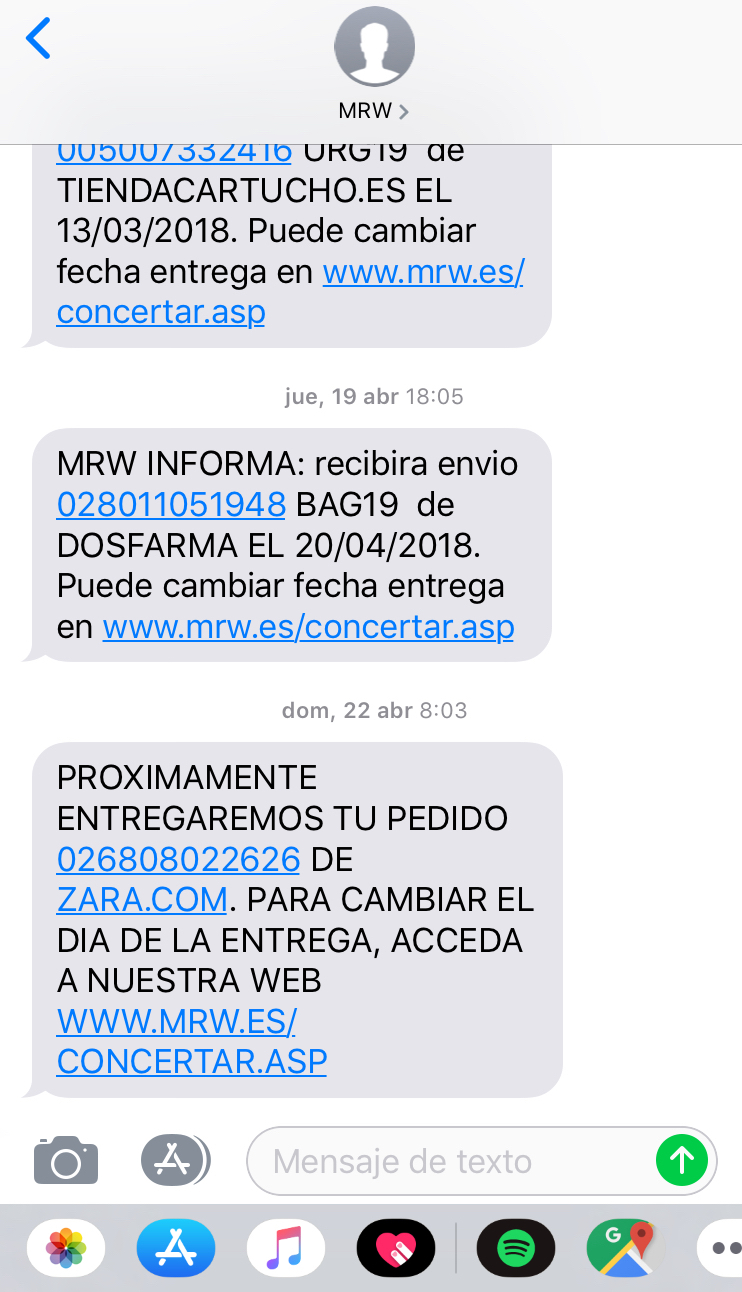The image size is (742, 1292).
Task: Show more iMessage apps
Action: click(722, 1248)
